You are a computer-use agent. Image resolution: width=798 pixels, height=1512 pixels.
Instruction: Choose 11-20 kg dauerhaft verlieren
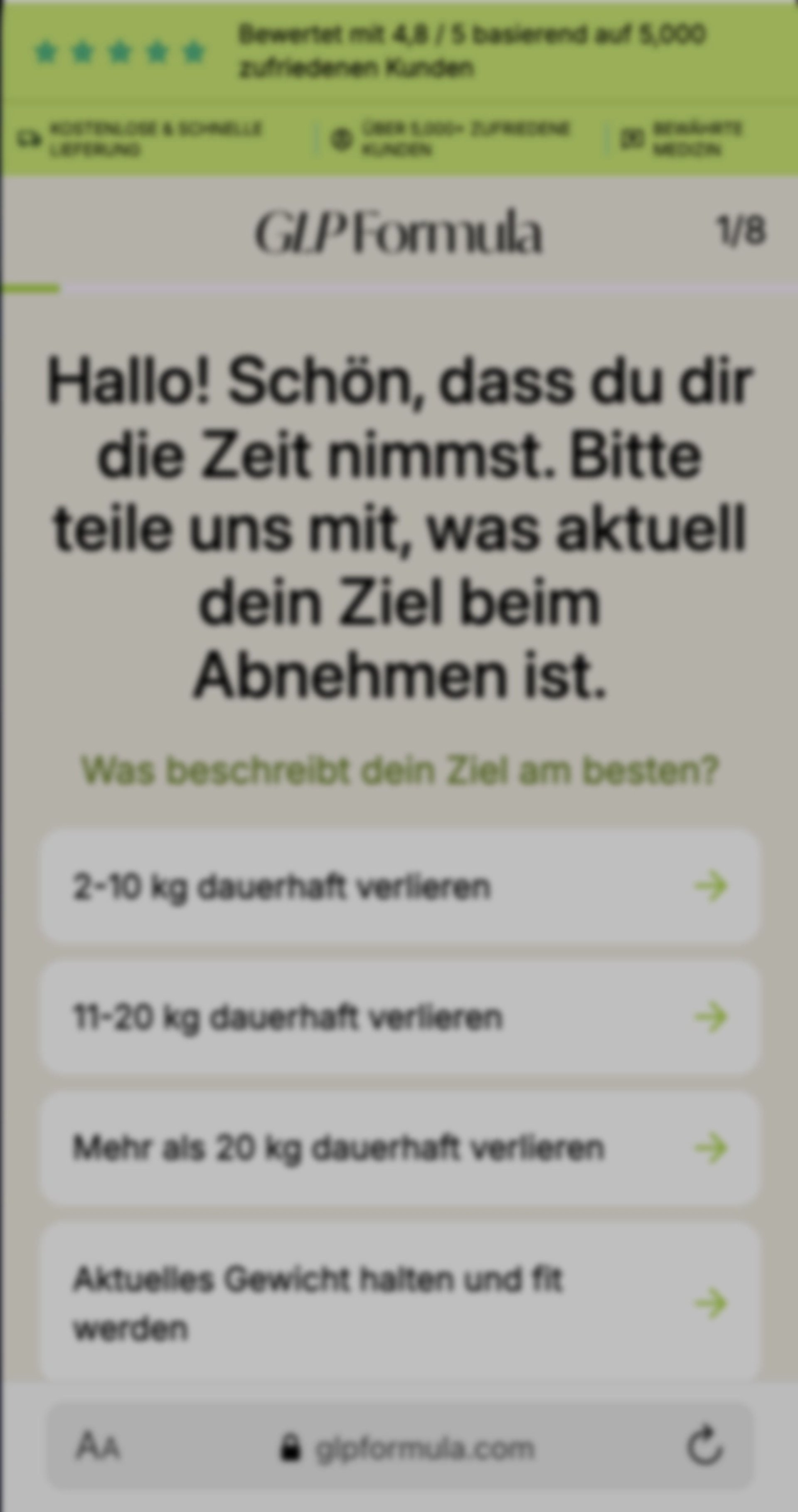[x=399, y=1017]
